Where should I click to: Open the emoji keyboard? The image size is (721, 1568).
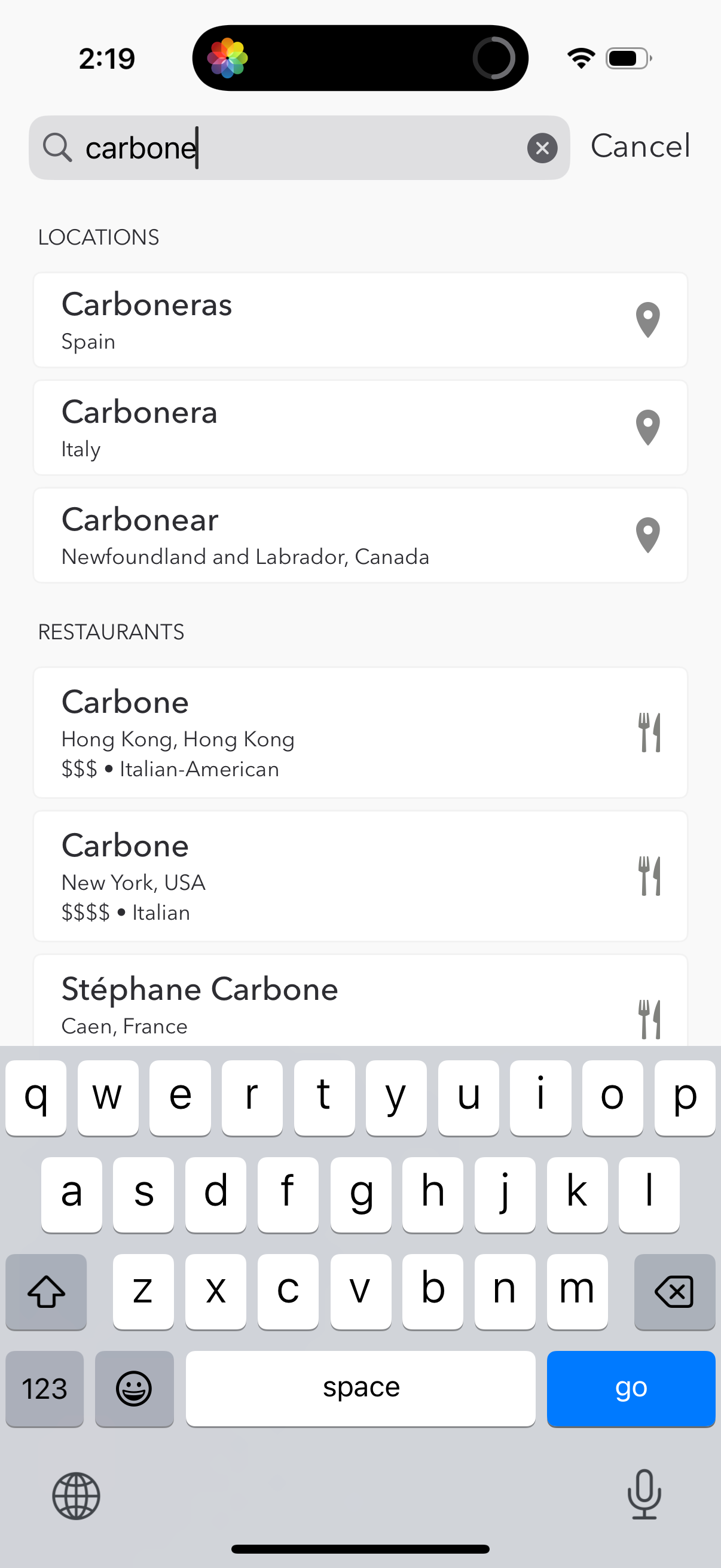135,1389
